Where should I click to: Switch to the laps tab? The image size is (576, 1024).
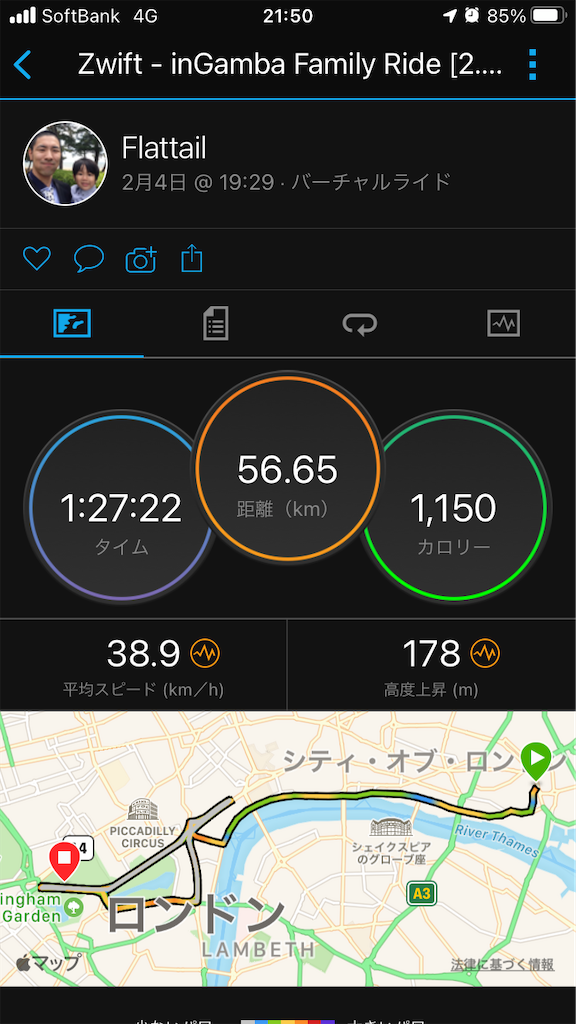coord(360,323)
